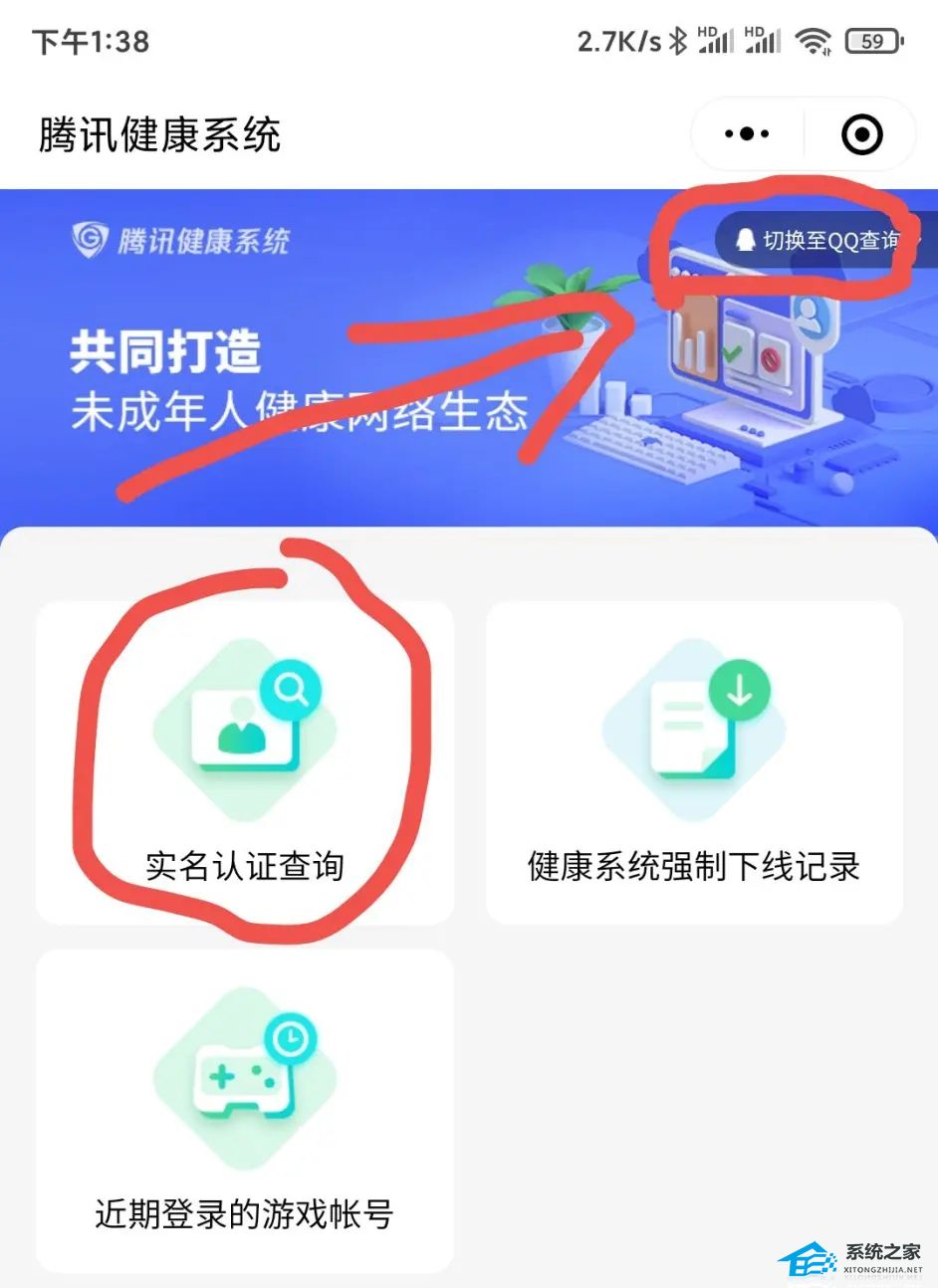The width and height of the screenshot is (938, 1288).
Task: Open 健康系统强制下线记录 card
Action: [694, 763]
